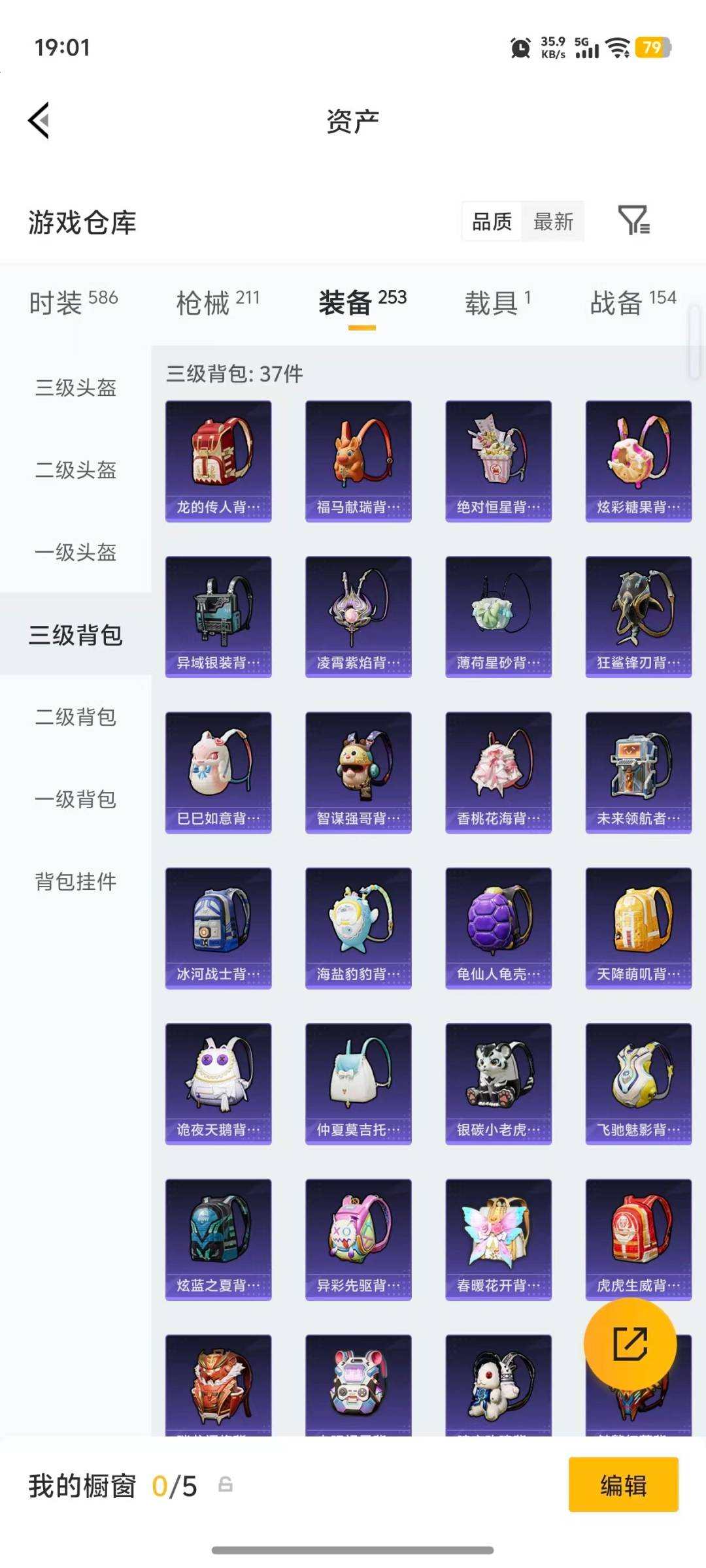Image resolution: width=706 pixels, height=1568 pixels.
Task: Go back using the top-left arrow
Action: pyautogui.click(x=39, y=121)
